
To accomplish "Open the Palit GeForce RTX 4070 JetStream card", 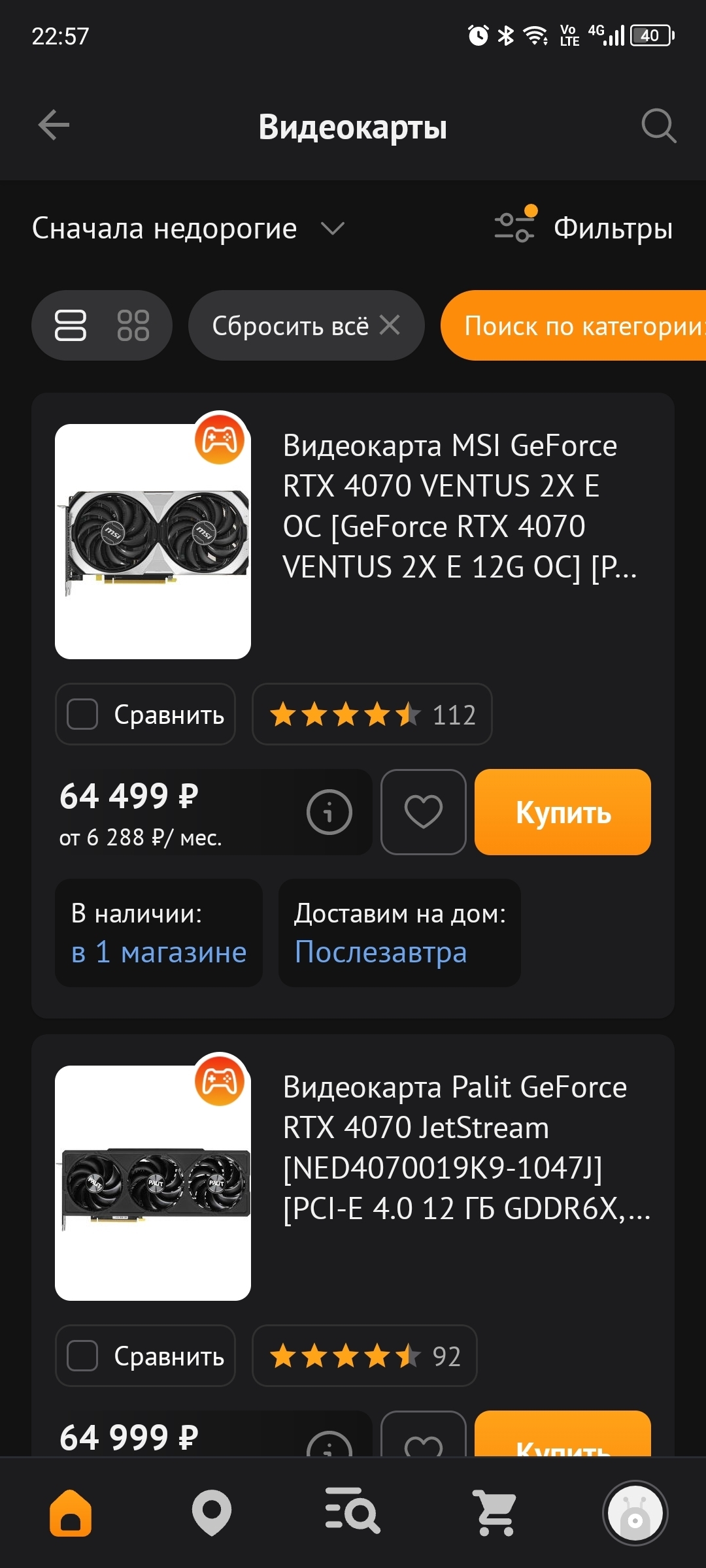I will pyautogui.click(x=459, y=1148).
